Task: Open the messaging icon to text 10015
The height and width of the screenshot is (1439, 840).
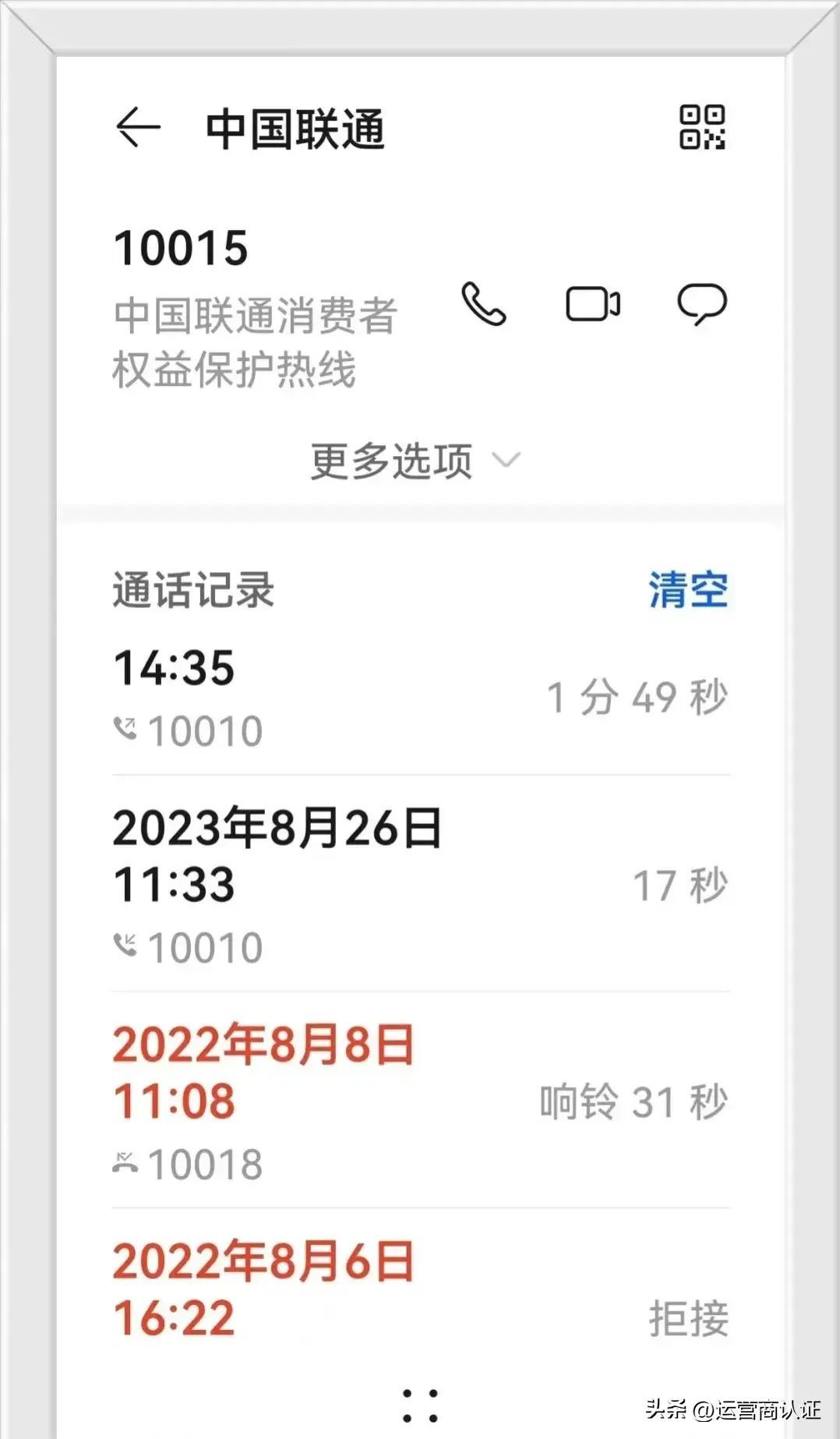Action: click(704, 305)
